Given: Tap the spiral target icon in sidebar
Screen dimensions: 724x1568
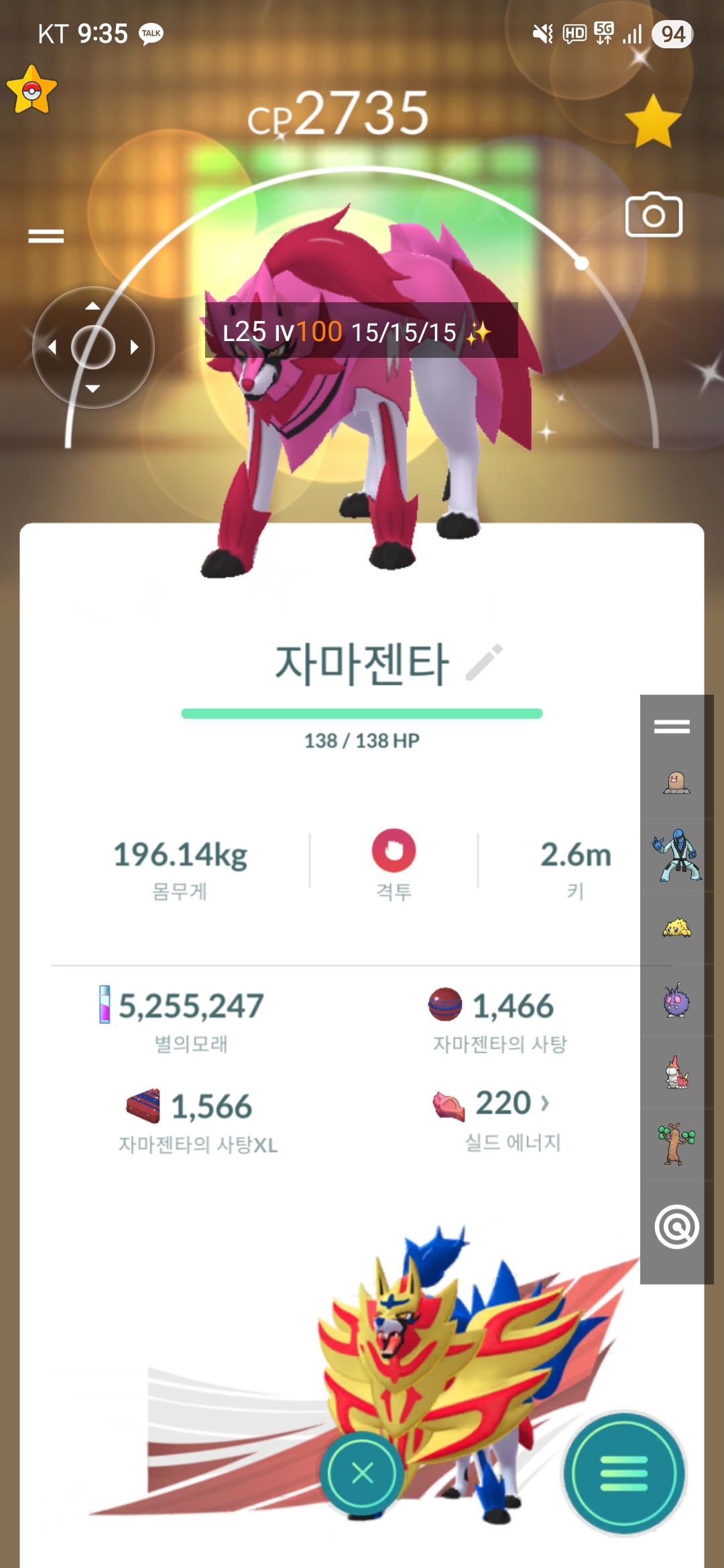Looking at the screenshot, I should click(x=676, y=1227).
